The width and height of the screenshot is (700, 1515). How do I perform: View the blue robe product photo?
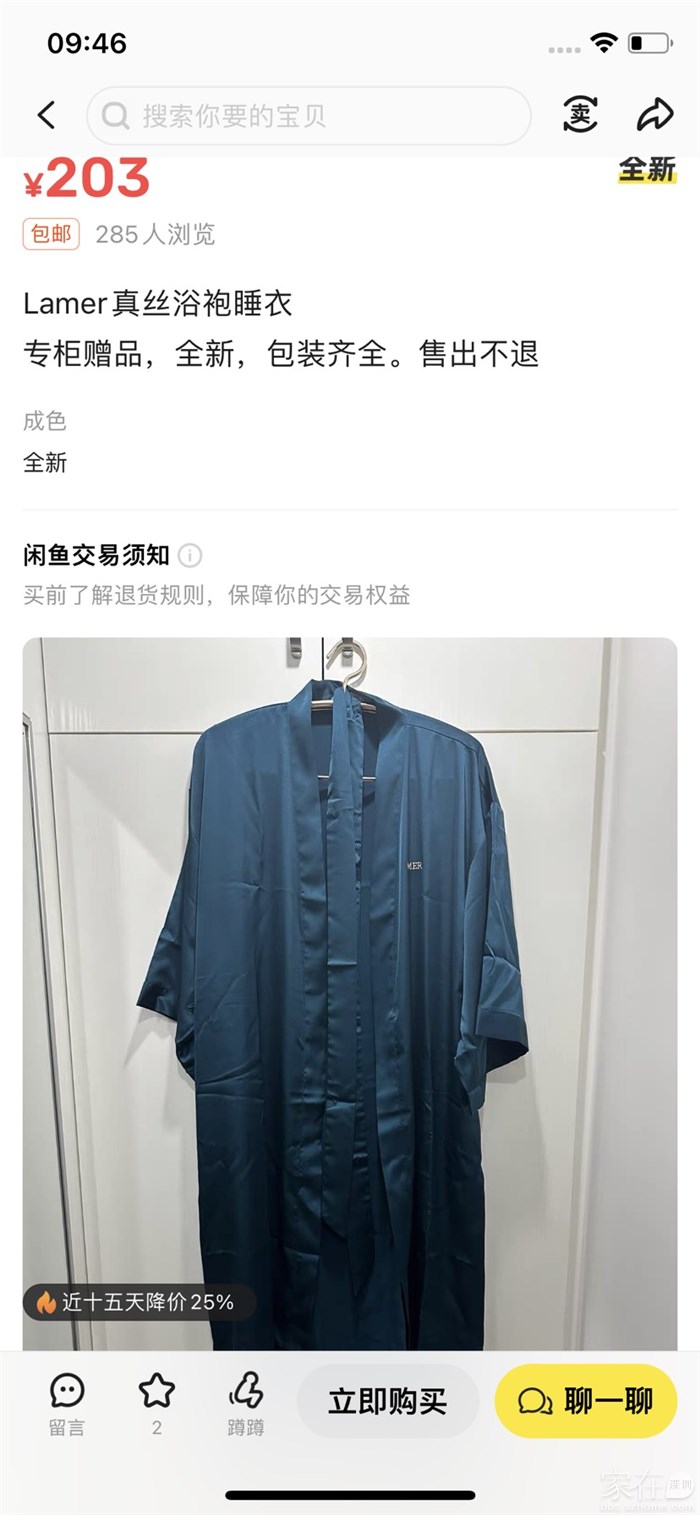[x=350, y=990]
